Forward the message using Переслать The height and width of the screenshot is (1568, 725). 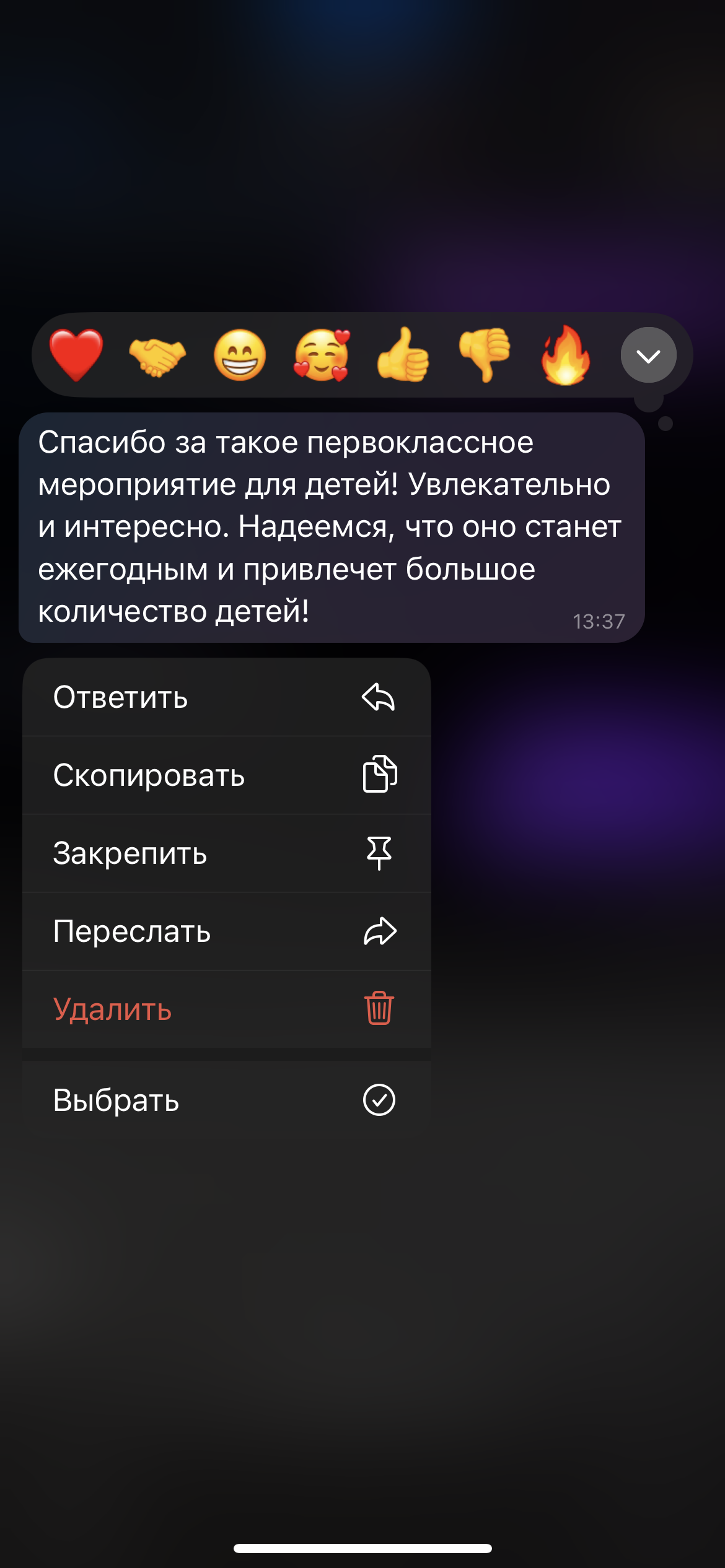tap(227, 931)
